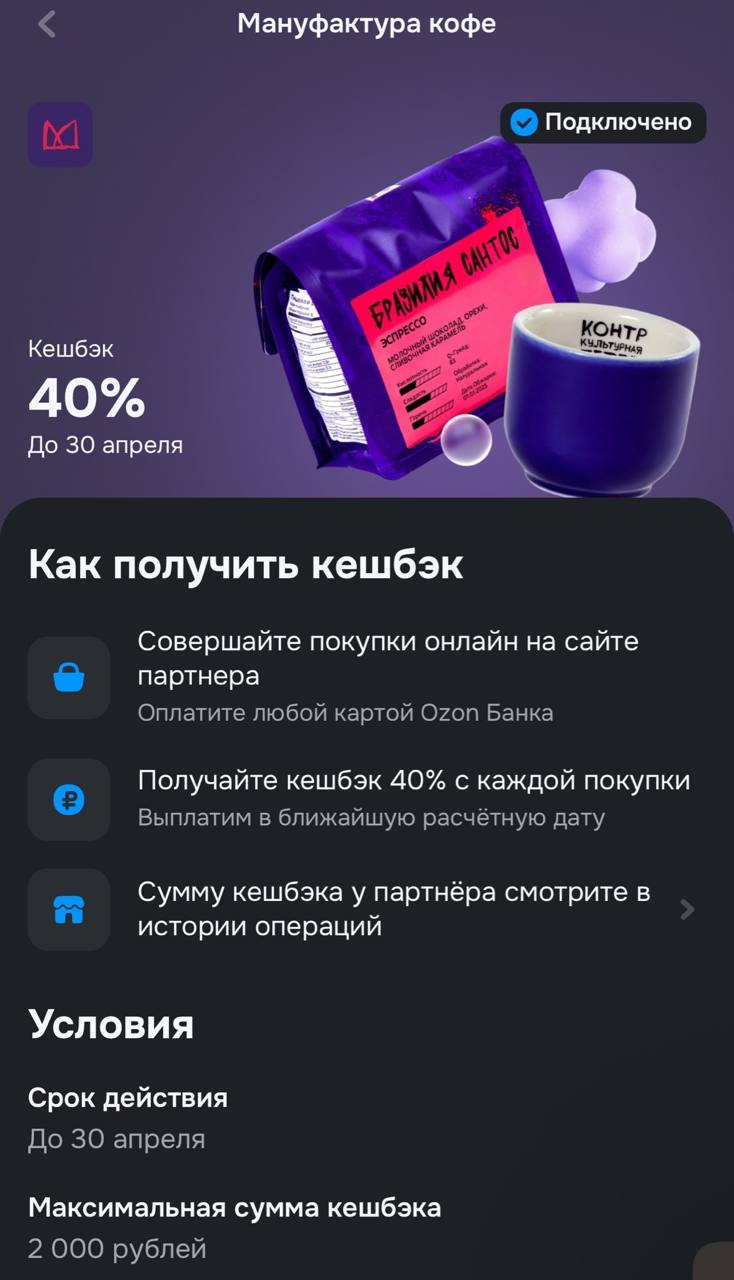Go back using the top-left arrow

(x=46, y=24)
